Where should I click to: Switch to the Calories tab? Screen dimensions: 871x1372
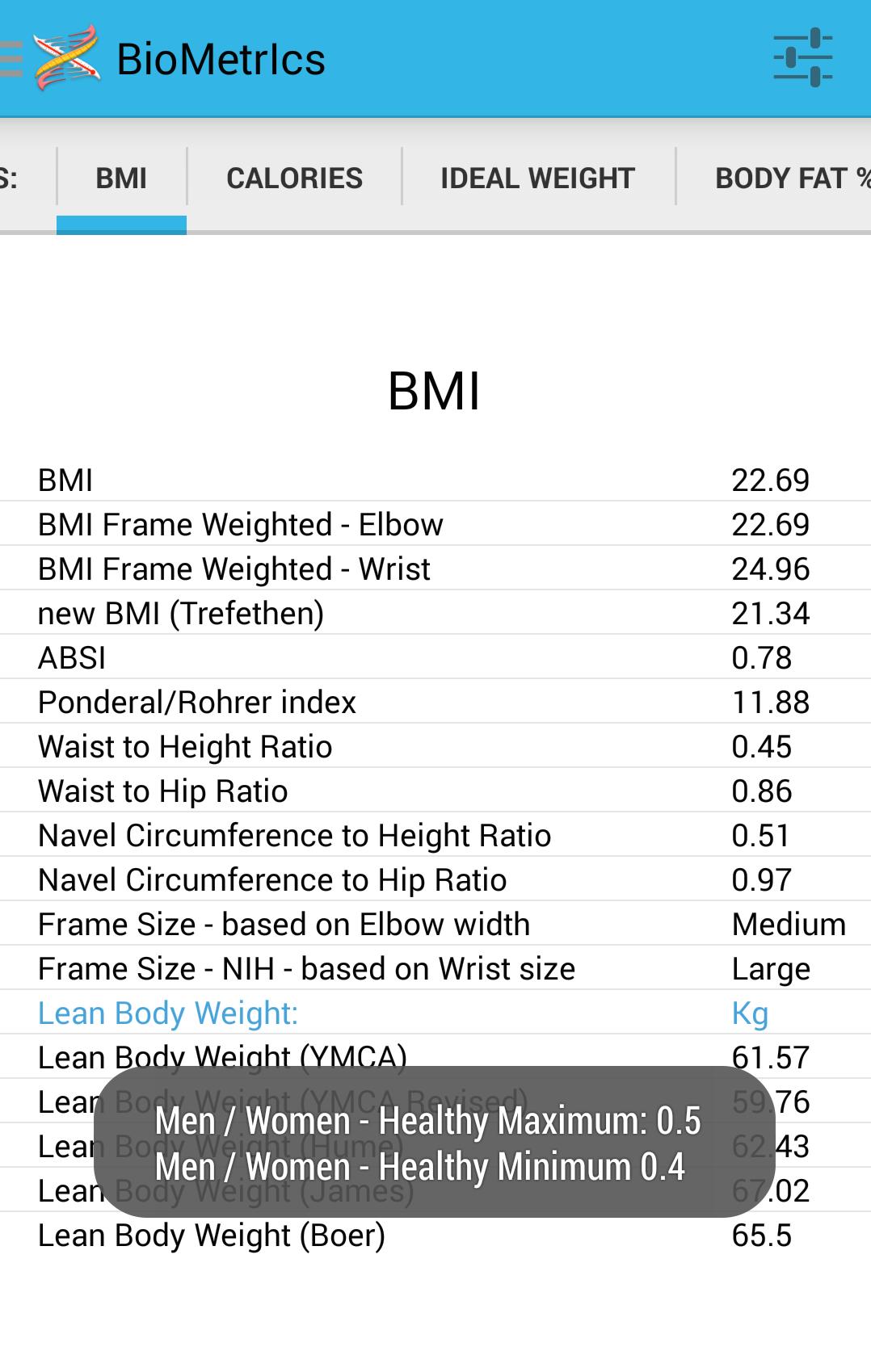(294, 178)
